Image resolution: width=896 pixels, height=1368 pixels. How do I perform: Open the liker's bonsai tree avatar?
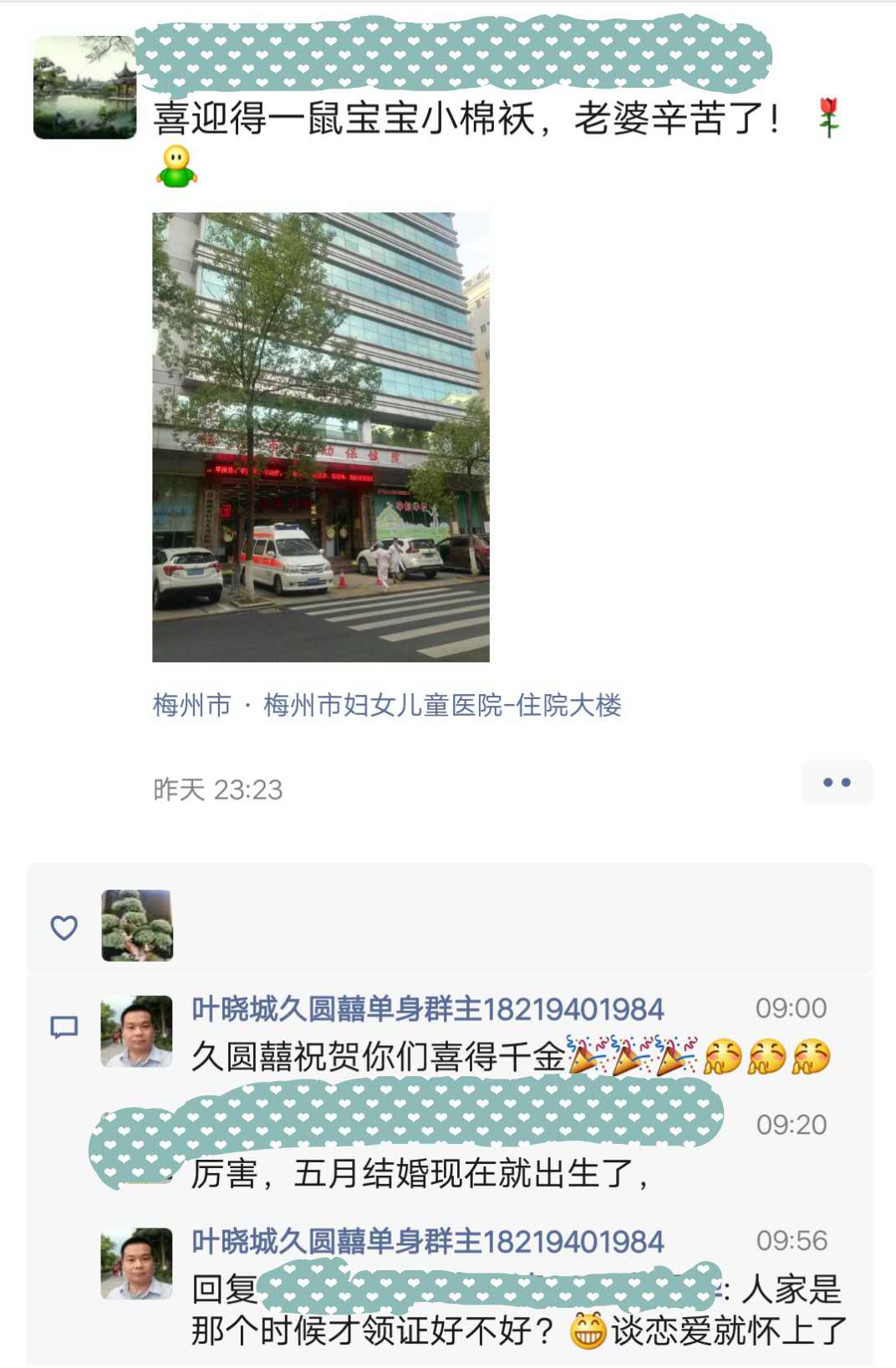pyautogui.click(x=137, y=925)
